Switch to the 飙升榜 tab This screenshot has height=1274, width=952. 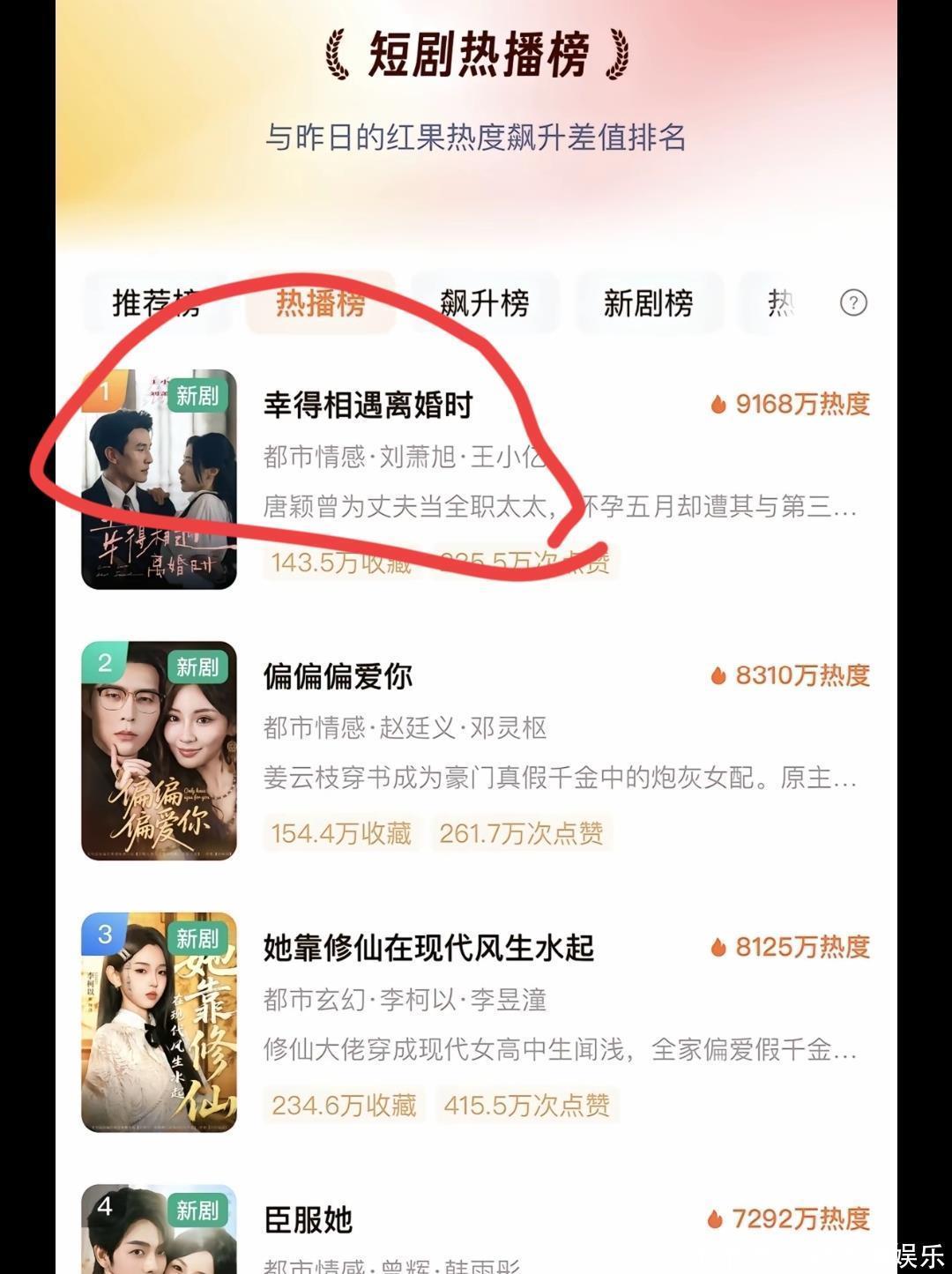(484, 303)
